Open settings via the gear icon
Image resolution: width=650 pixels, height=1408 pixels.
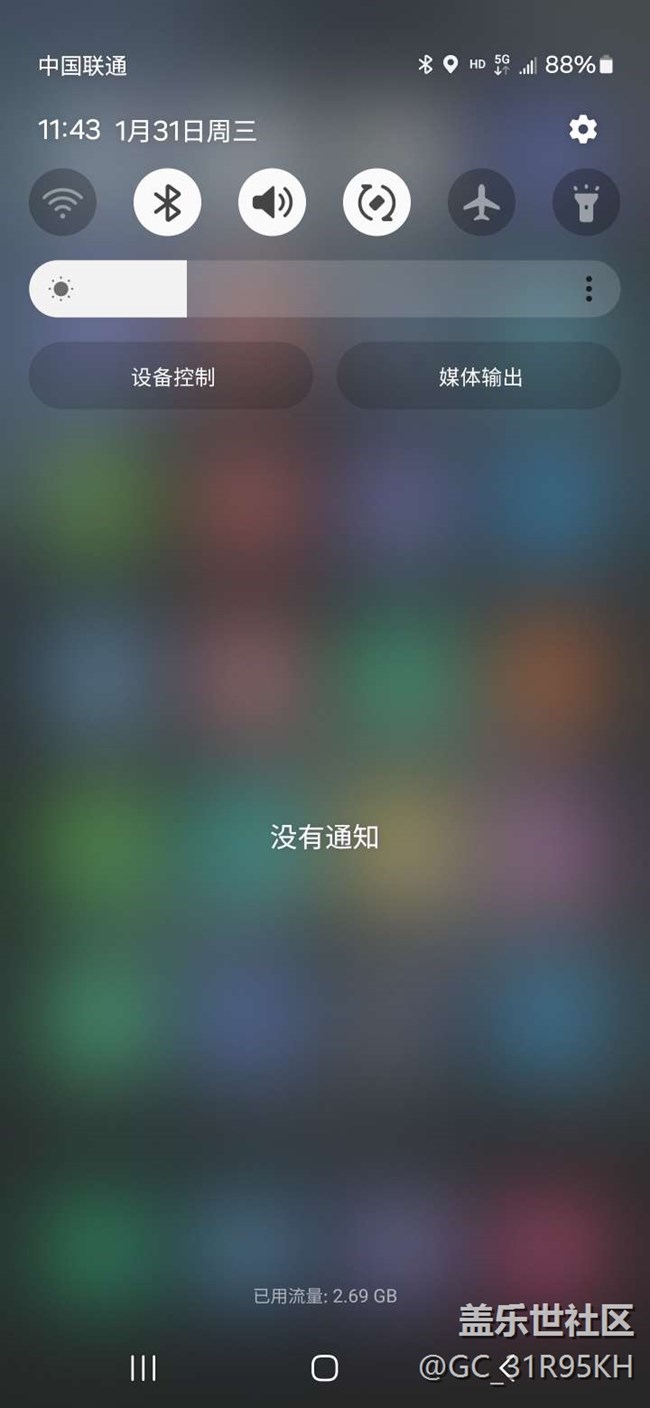point(582,129)
